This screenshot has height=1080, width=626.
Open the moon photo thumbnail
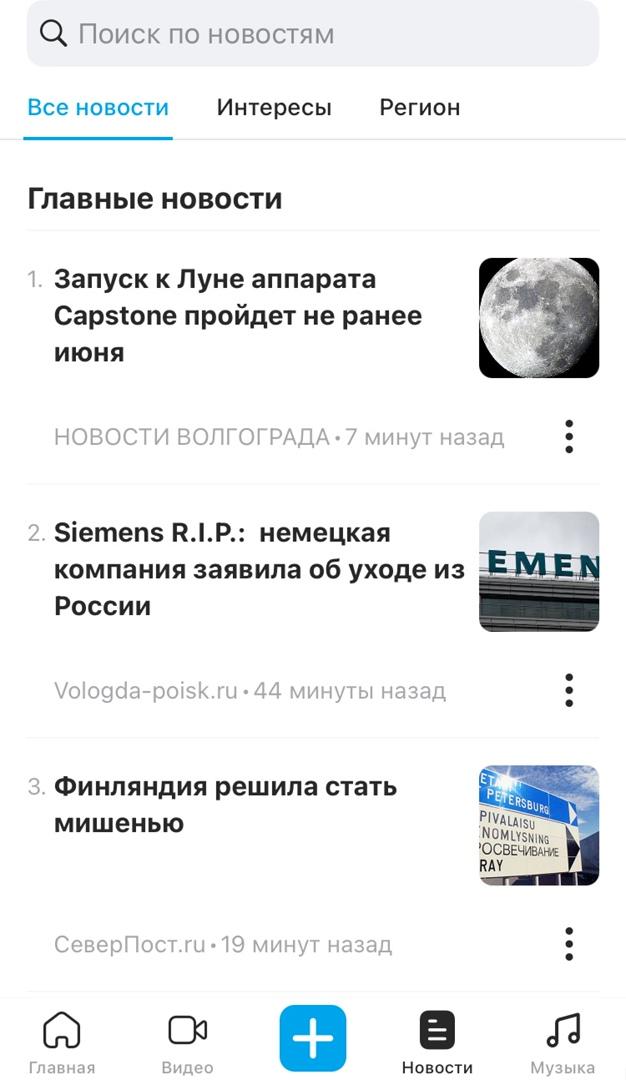click(x=539, y=318)
